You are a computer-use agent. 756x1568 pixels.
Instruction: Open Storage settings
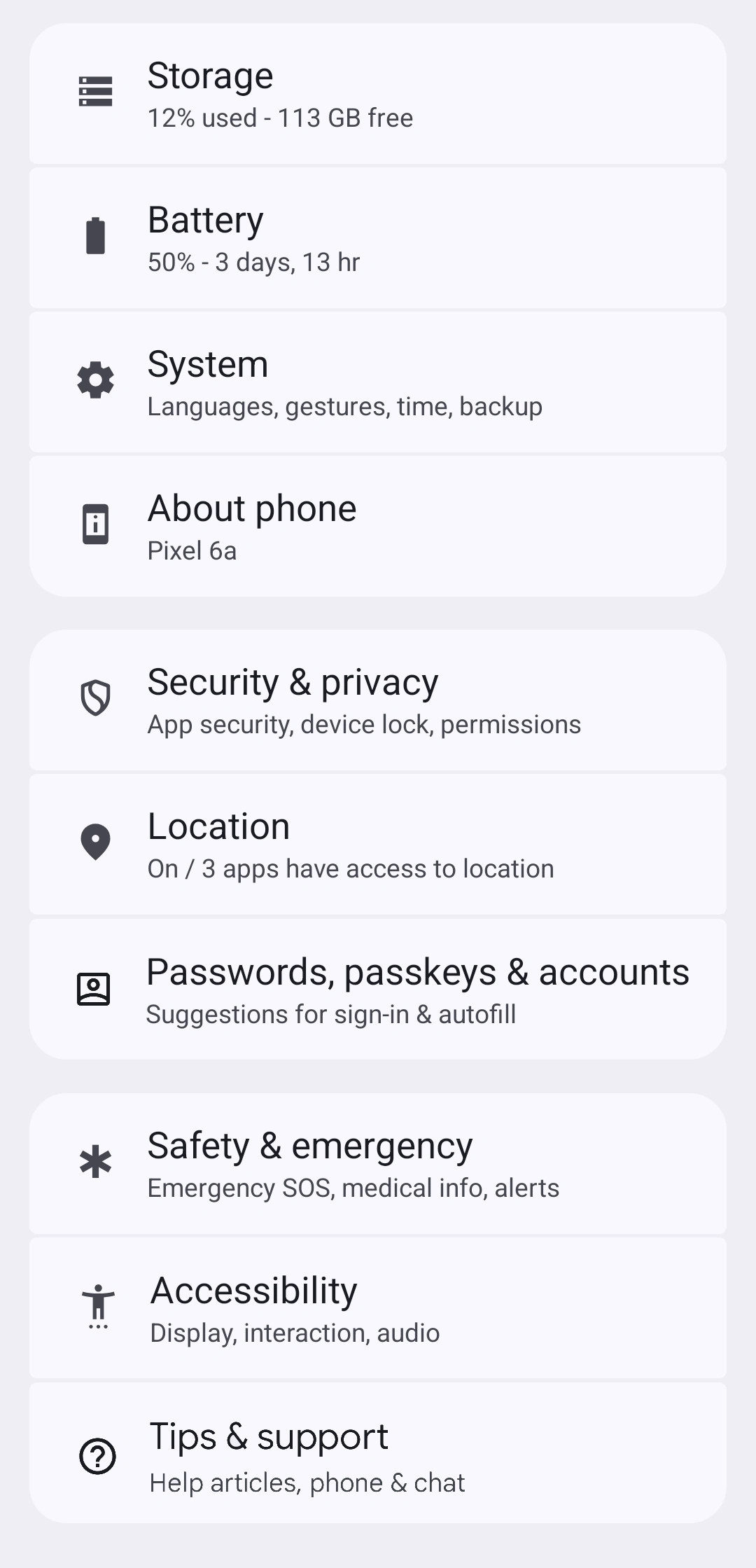[378, 94]
